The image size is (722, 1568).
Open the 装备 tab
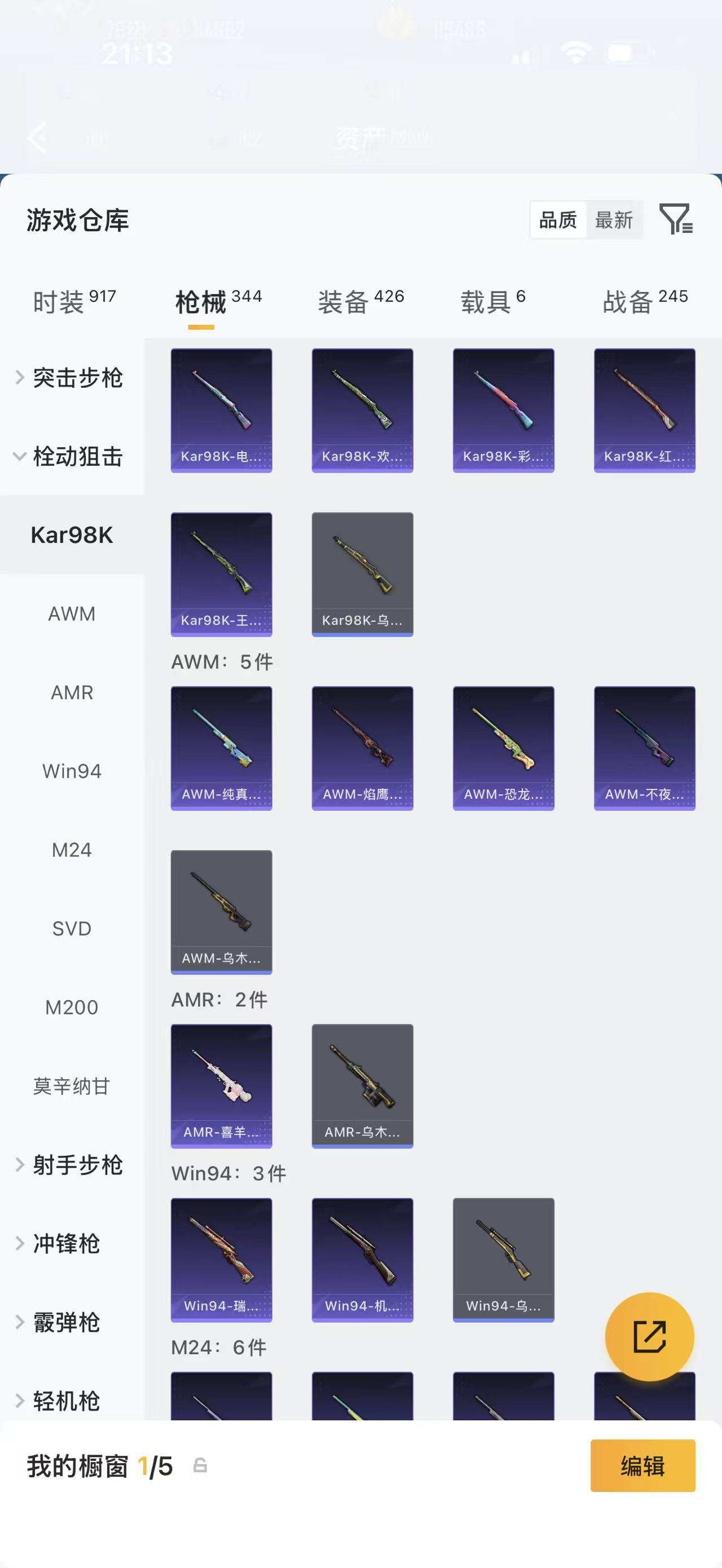[361, 301]
